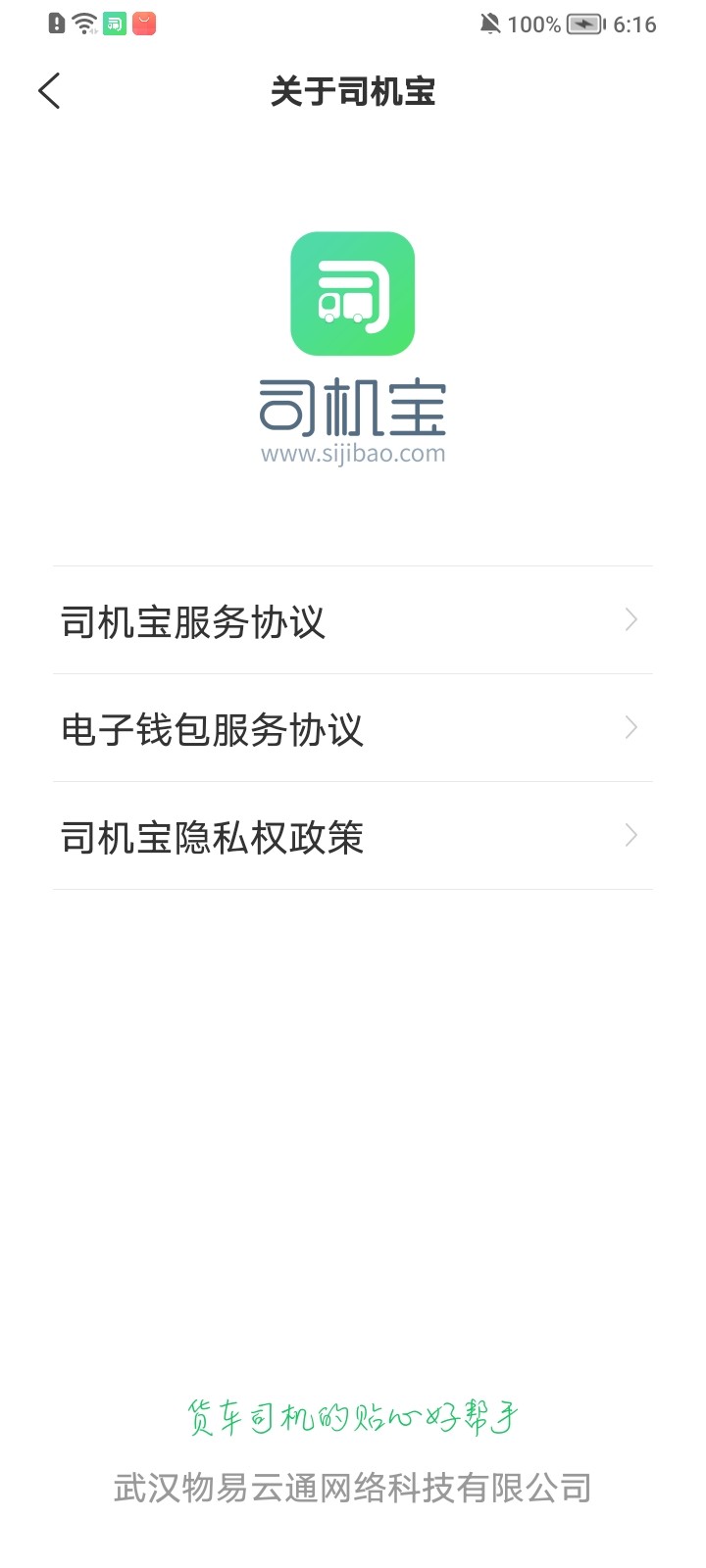View 司机宝隐私权政策
This screenshot has height=1568, width=706.
tap(353, 836)
